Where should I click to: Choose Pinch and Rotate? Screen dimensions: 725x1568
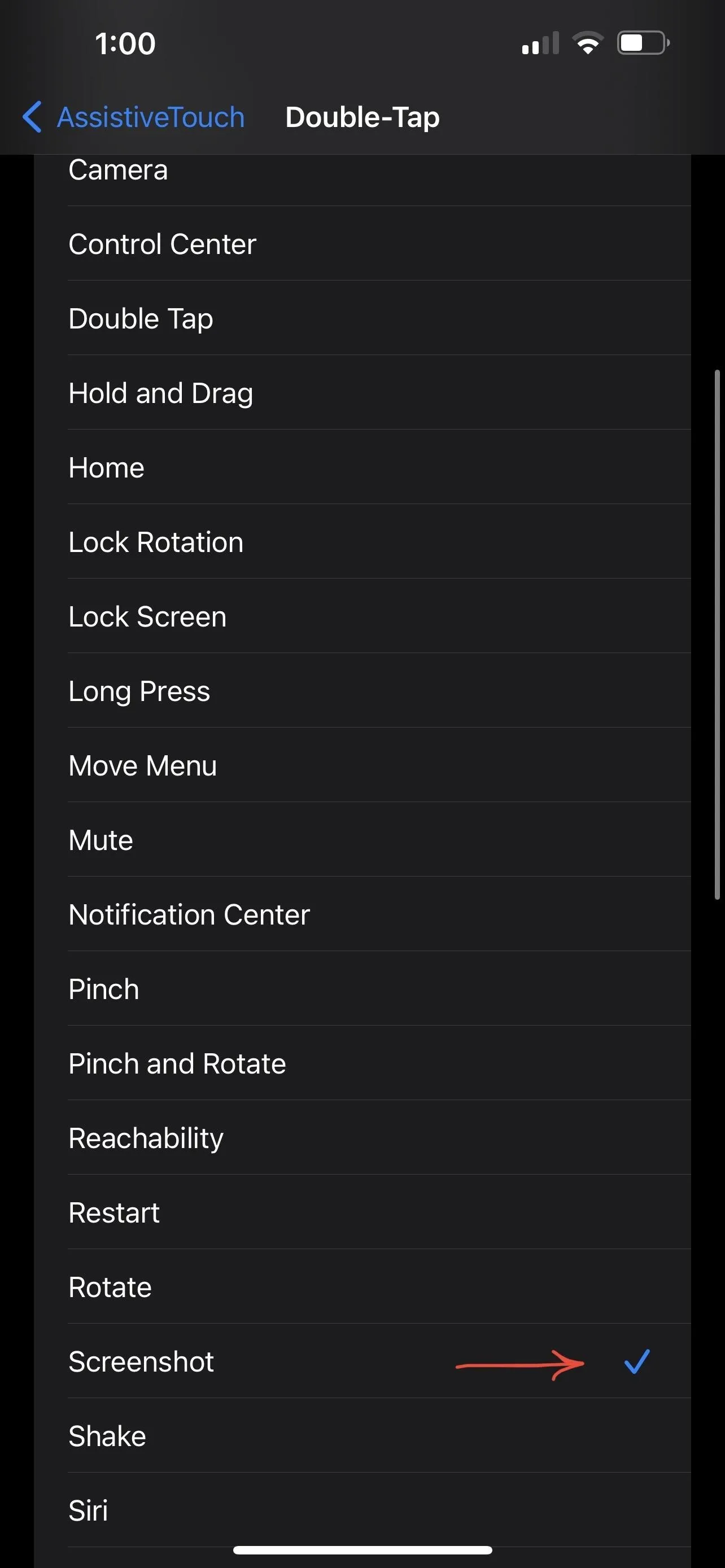(362, 1063)
